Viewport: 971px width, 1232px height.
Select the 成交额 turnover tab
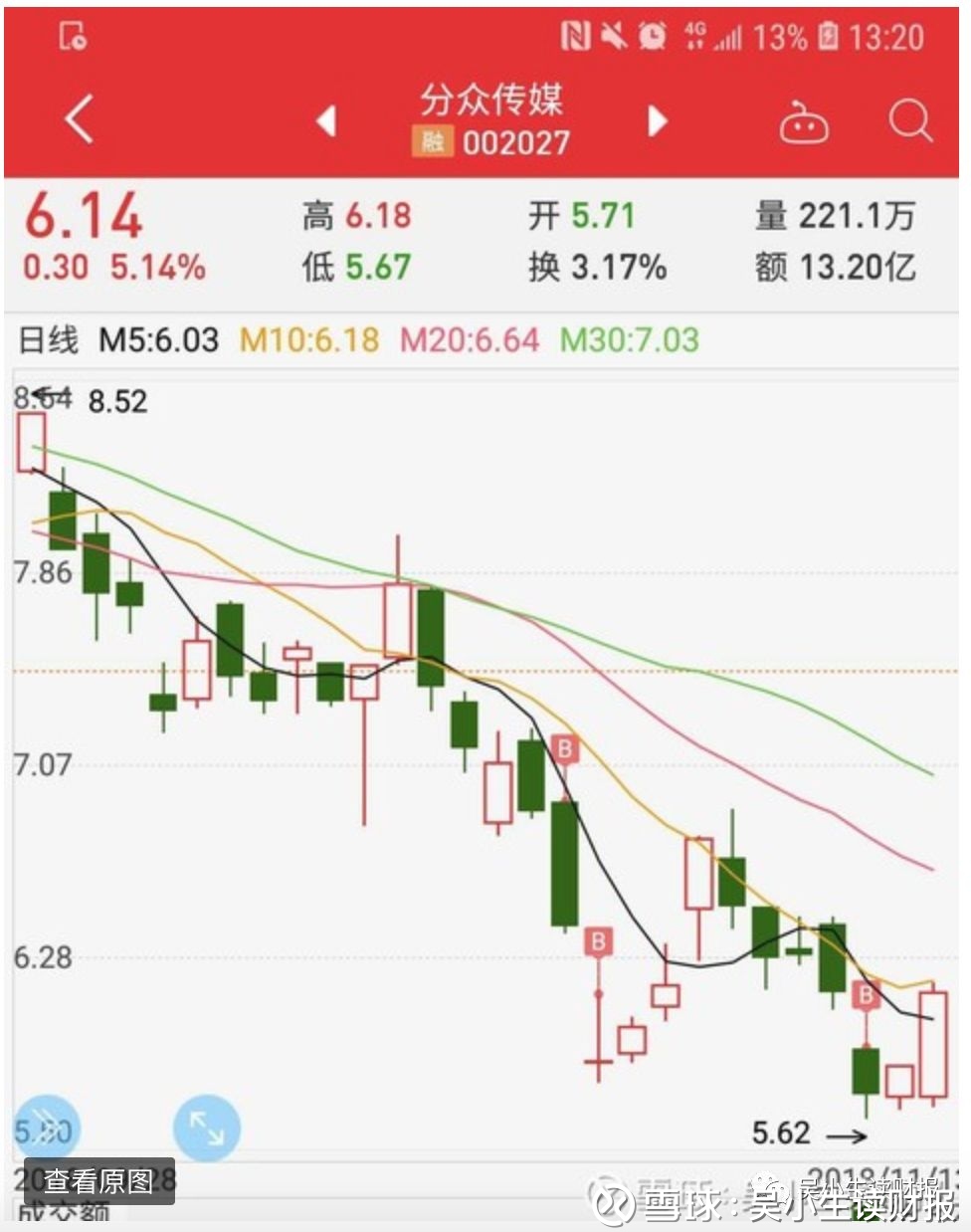click(62, 1214)
